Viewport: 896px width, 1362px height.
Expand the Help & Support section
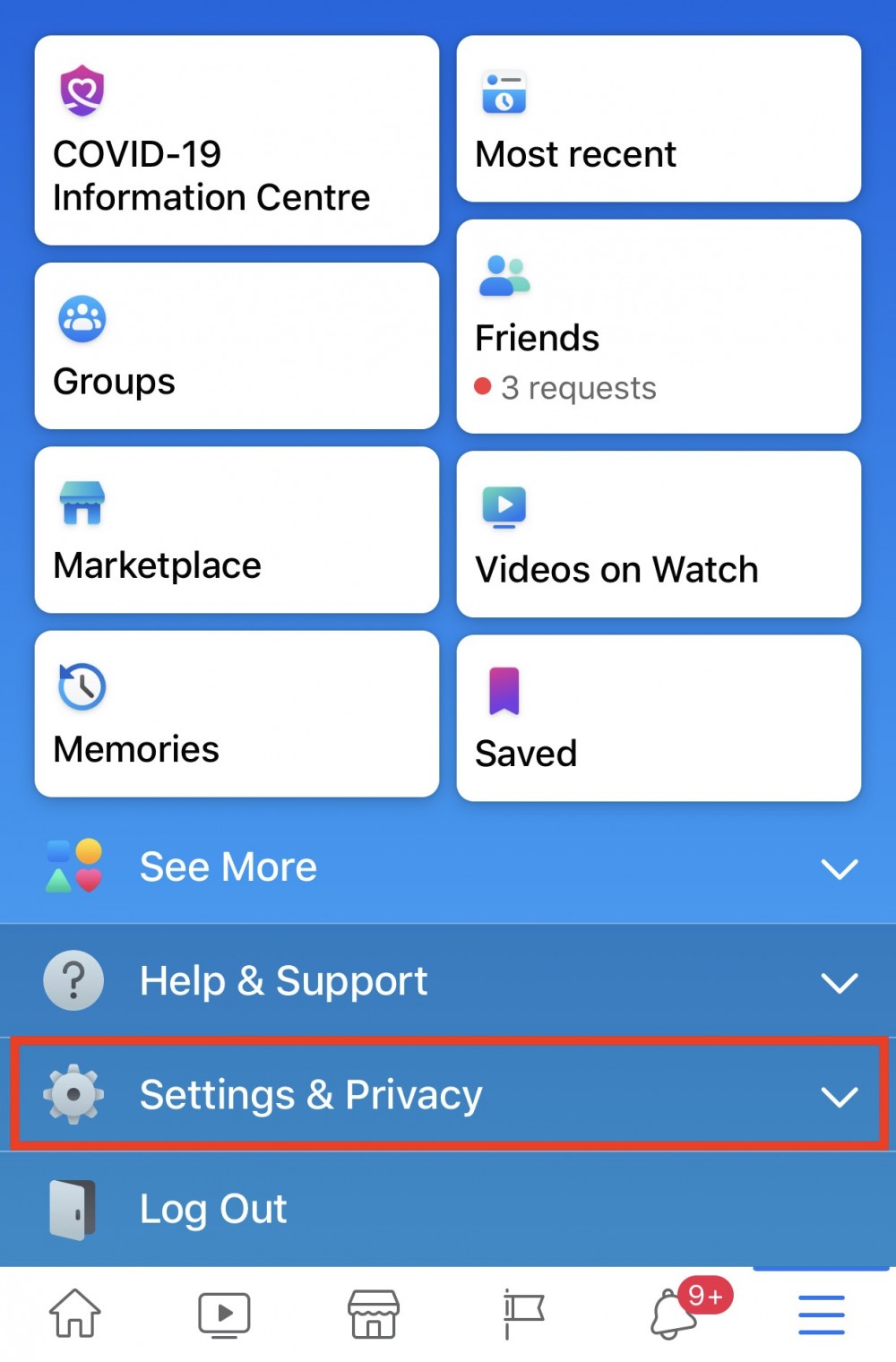click(x=448, y=981)
